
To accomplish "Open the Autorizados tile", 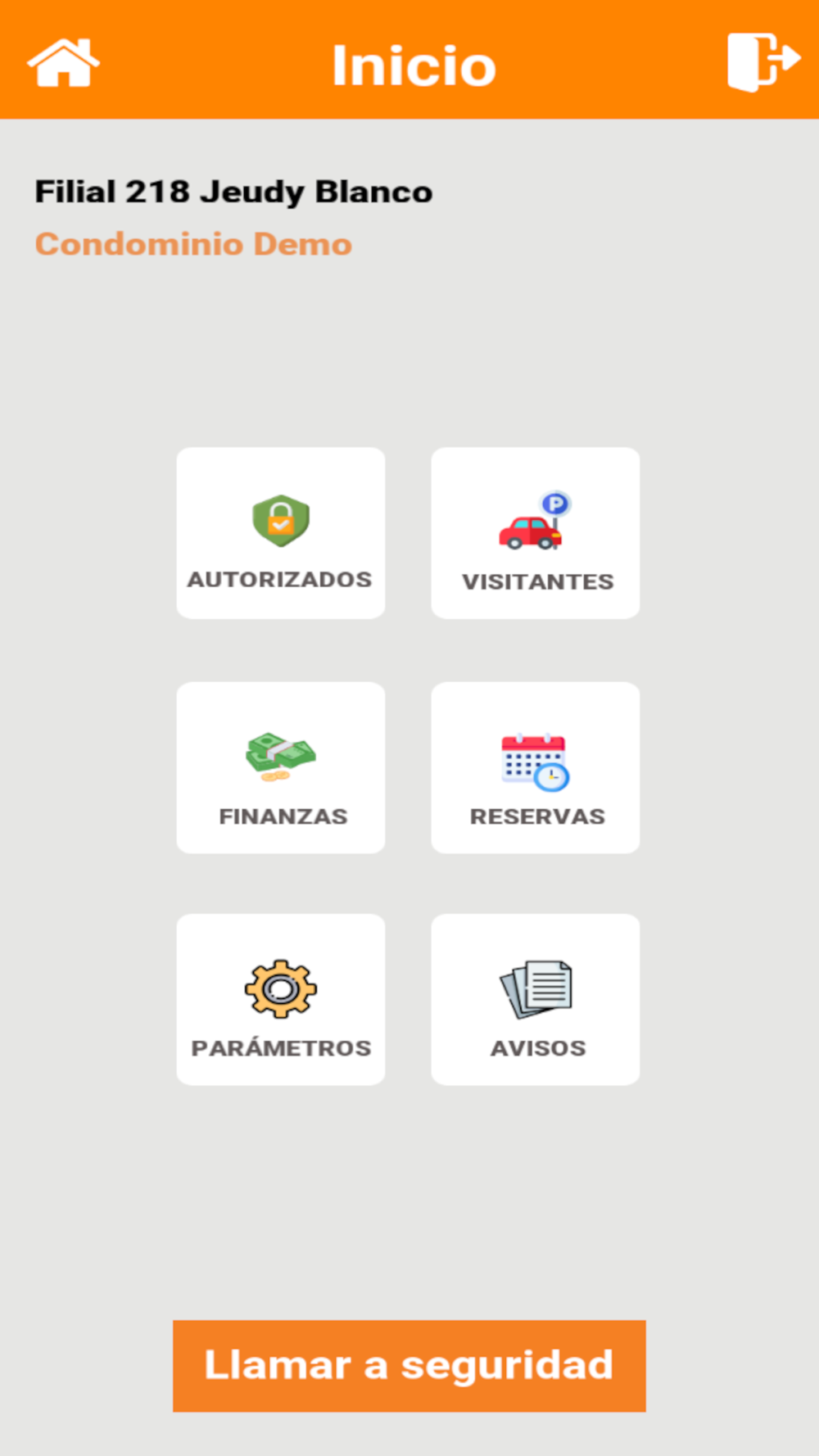I will pos(281,533).
